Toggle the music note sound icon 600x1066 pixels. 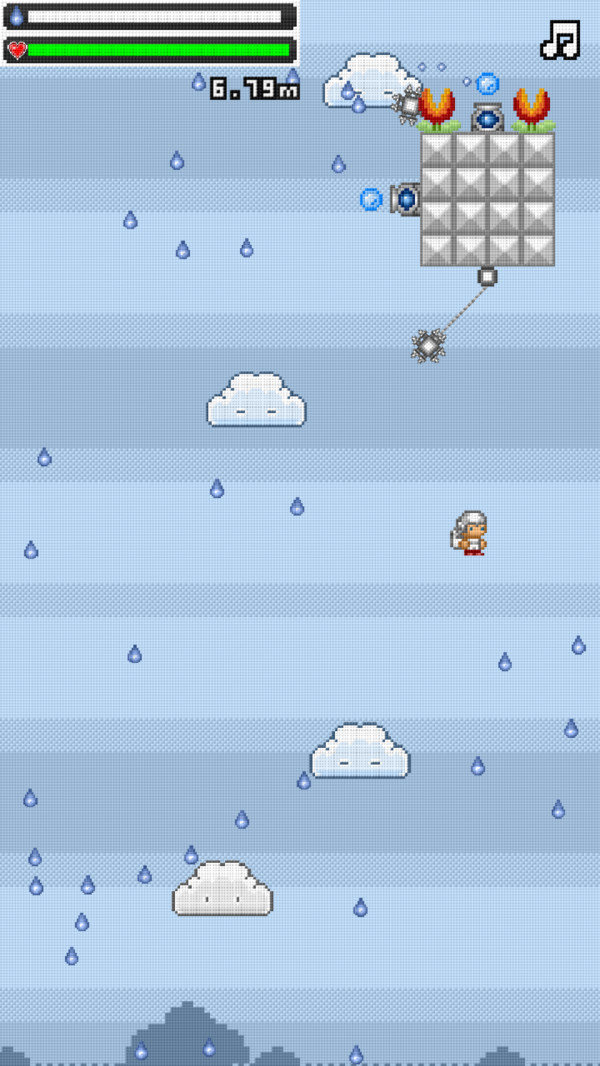(561, 39)
